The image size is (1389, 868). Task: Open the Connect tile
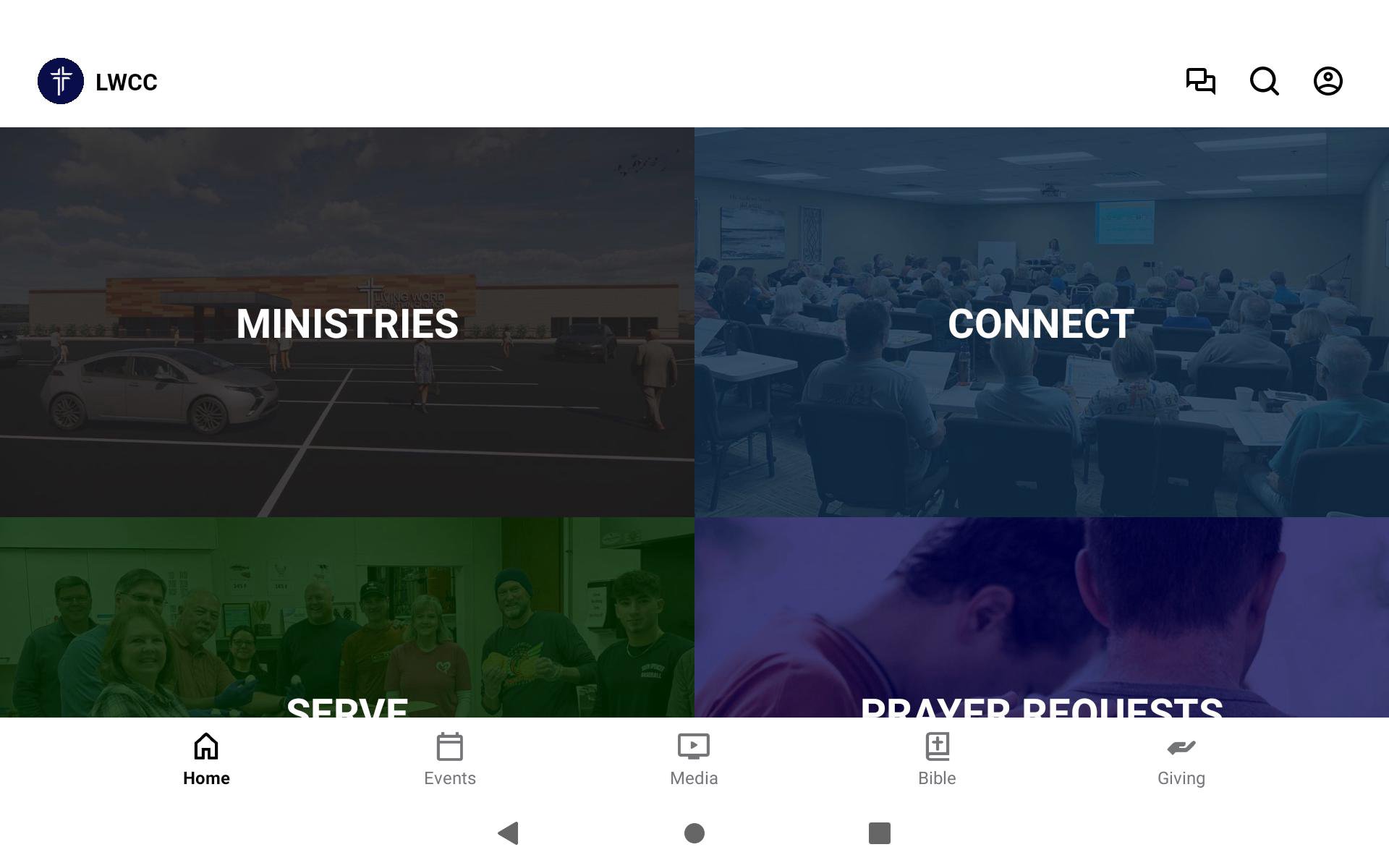[1041, 323]
